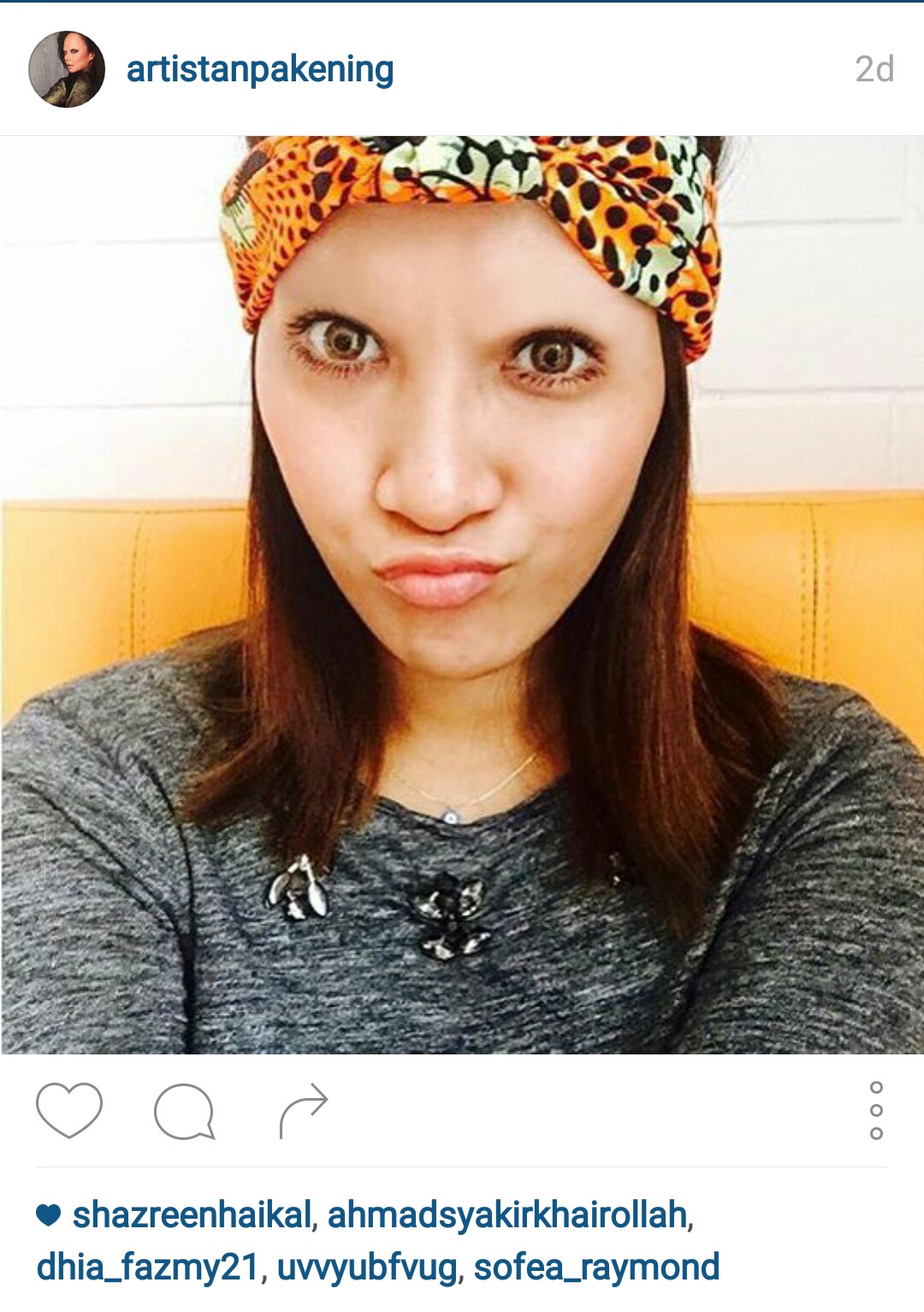This screenshot has height=1312, width=924.
Task: Open dhia_fazmy21's profile
Action: pos(147,1267)
